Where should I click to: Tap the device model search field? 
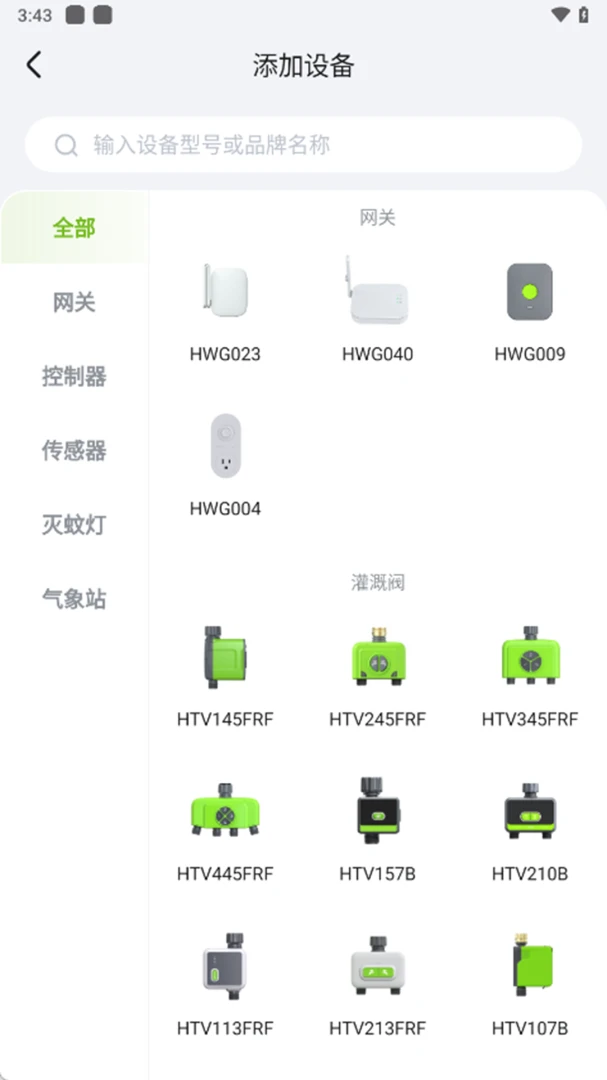(x=303, y=145)
